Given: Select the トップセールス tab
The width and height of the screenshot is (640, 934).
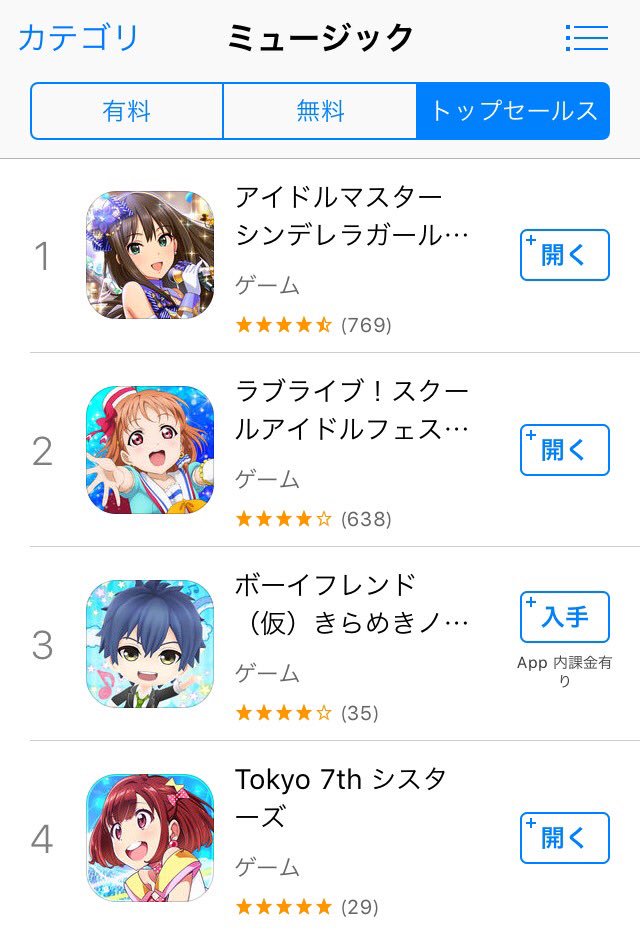Looking at the screenshot, I should pos(513,111).
